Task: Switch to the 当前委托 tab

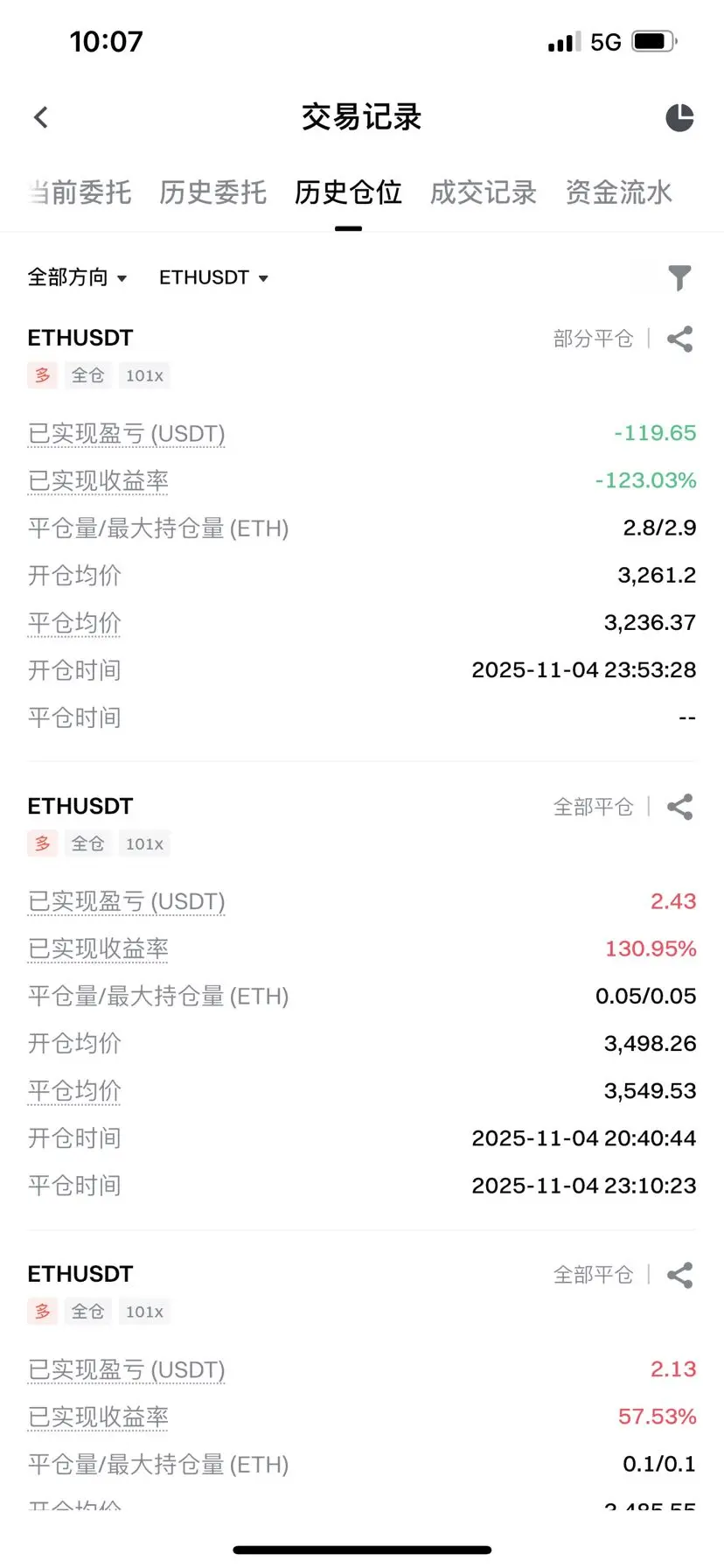Action: pyautogui.click(x=81, y=192)
